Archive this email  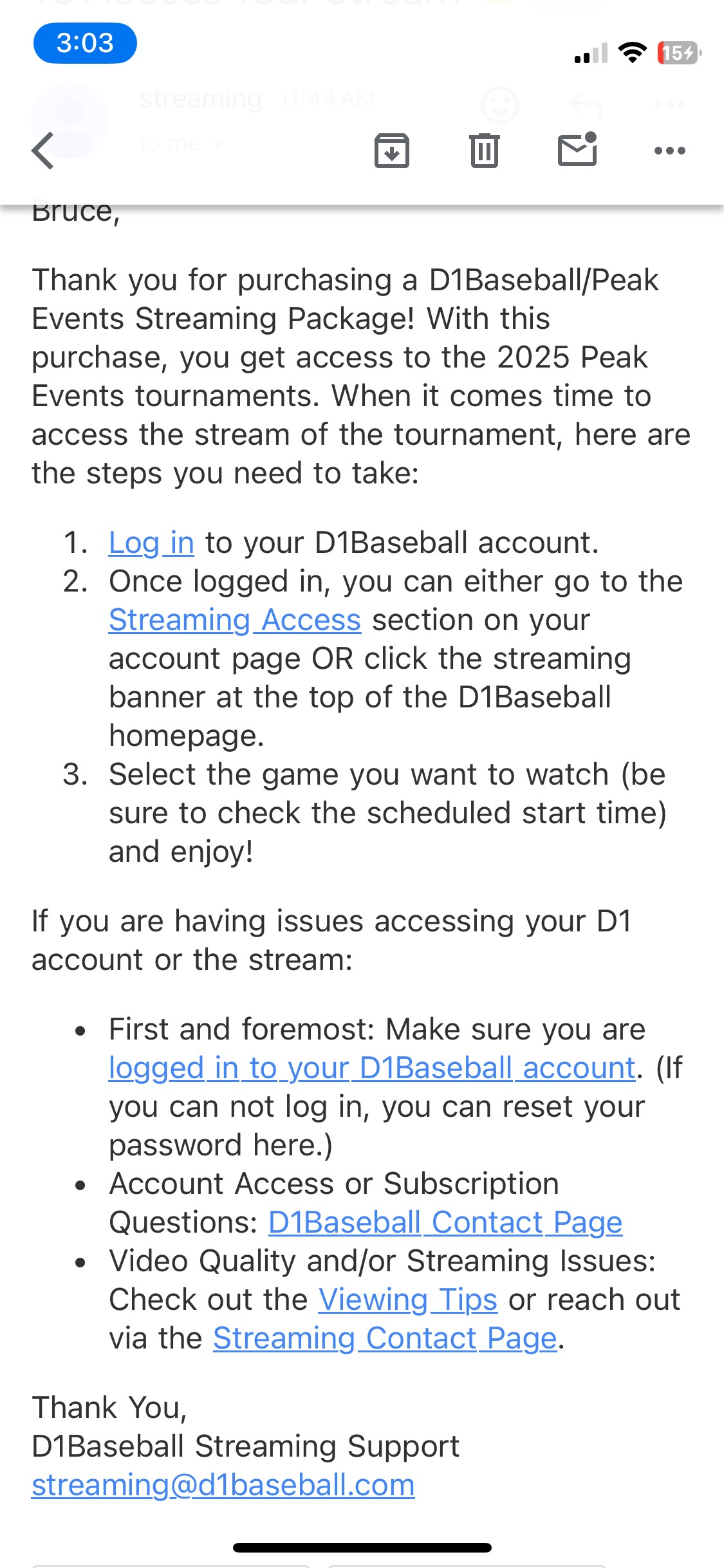pyautogui.click(x=392, y=151)
